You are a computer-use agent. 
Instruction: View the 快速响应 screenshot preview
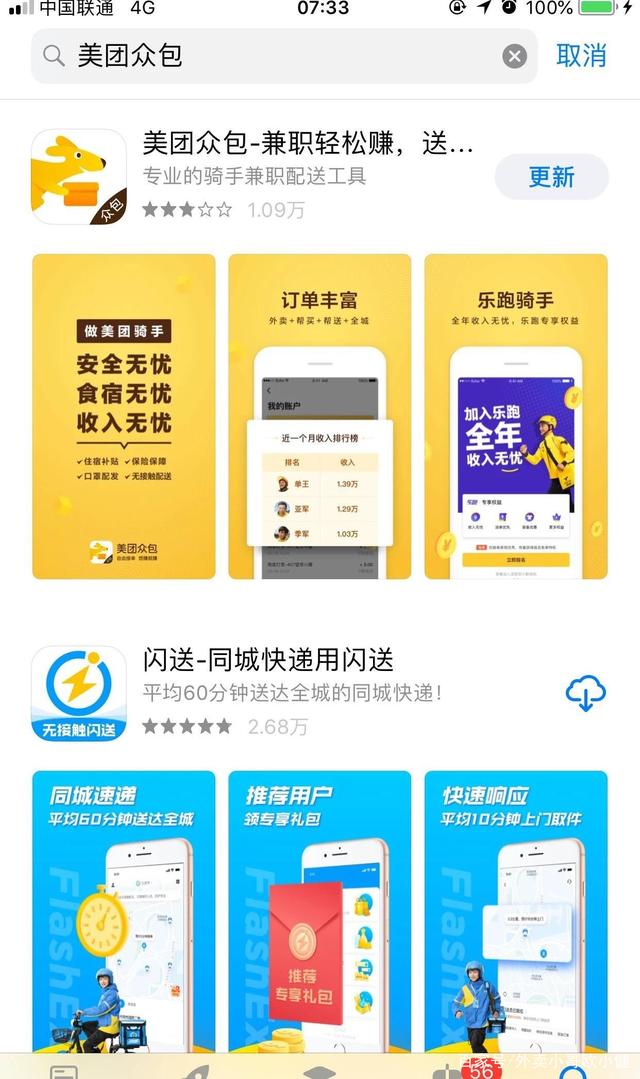pyautogui.click(x=515, y=912)
